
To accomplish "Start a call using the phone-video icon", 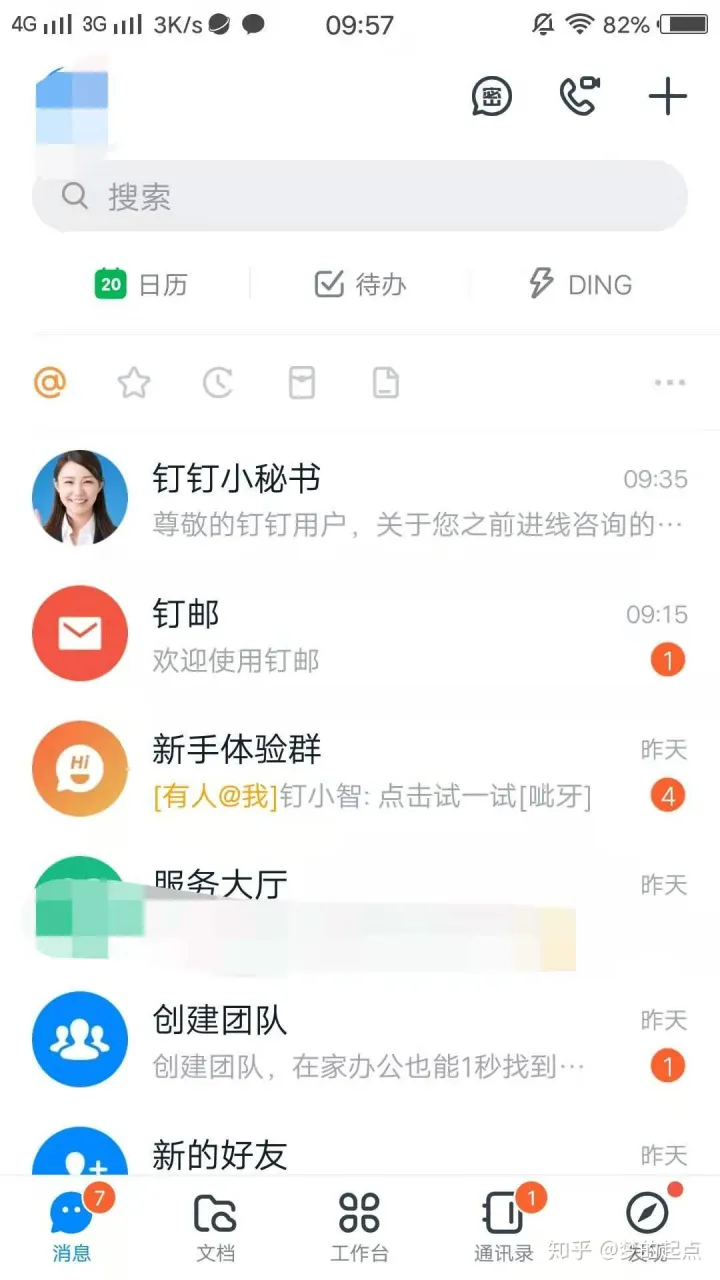I will click(x=580, y=95).
